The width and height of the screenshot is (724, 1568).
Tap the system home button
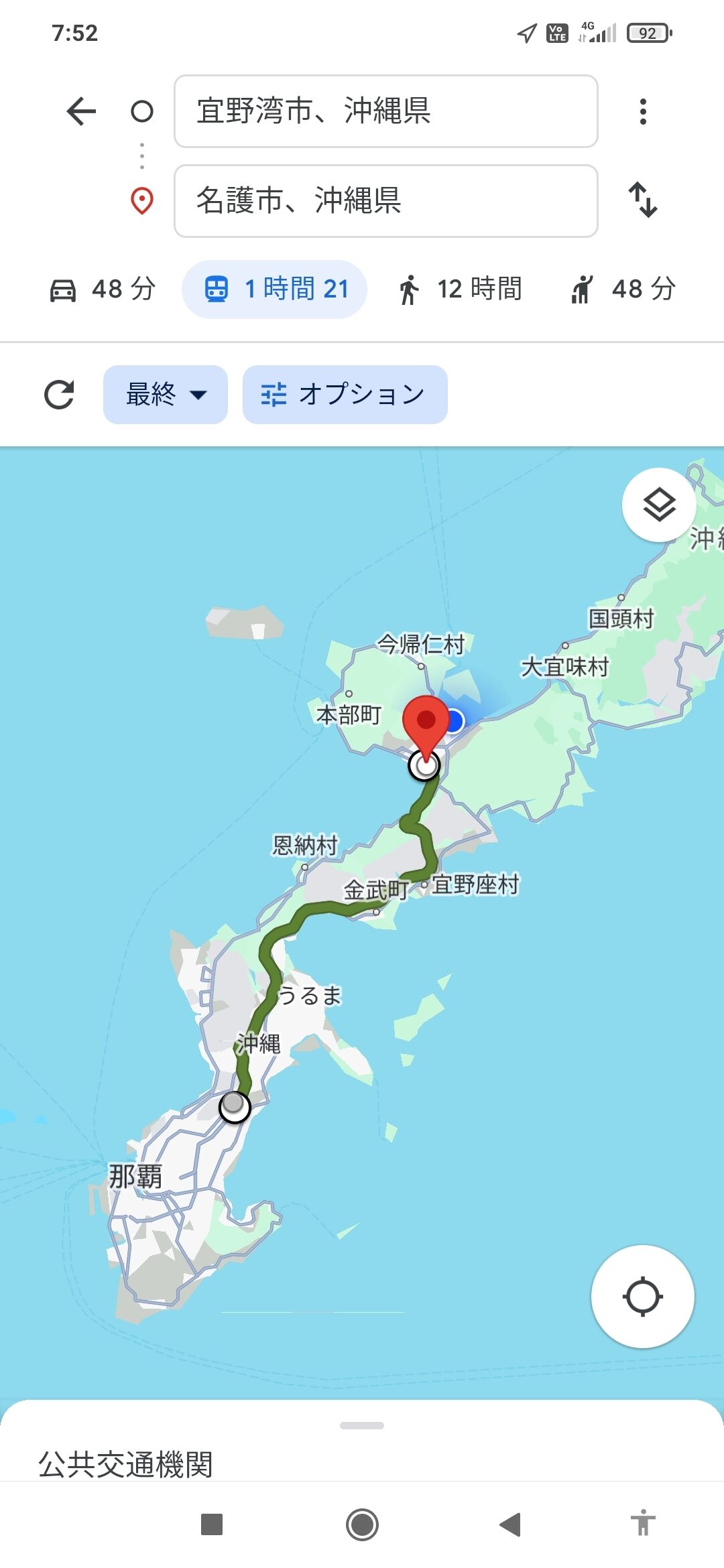[x=362, y=1525]
